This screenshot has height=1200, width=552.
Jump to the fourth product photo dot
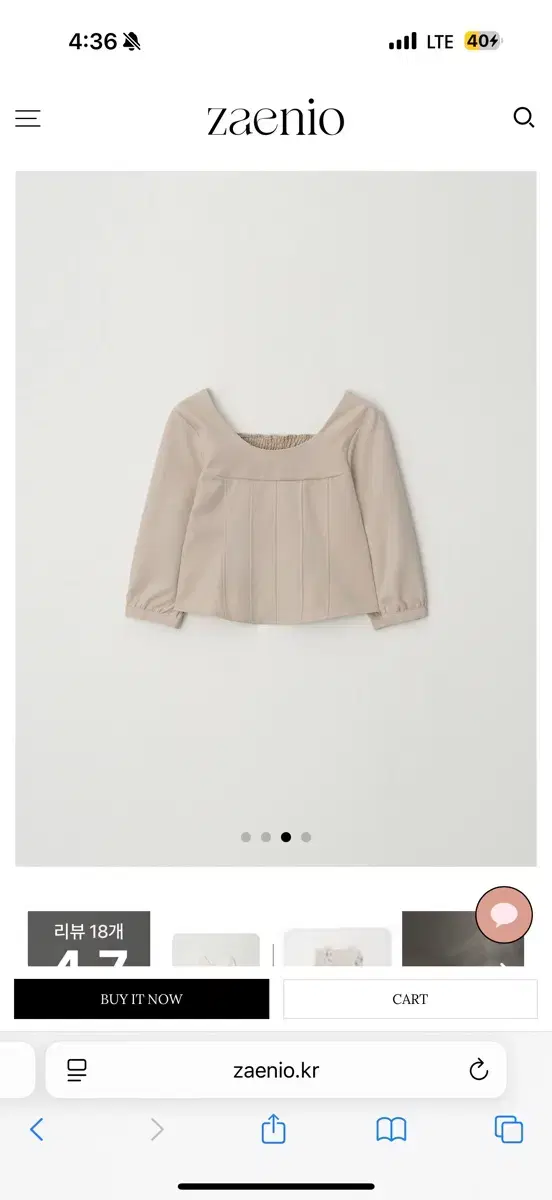306,837
